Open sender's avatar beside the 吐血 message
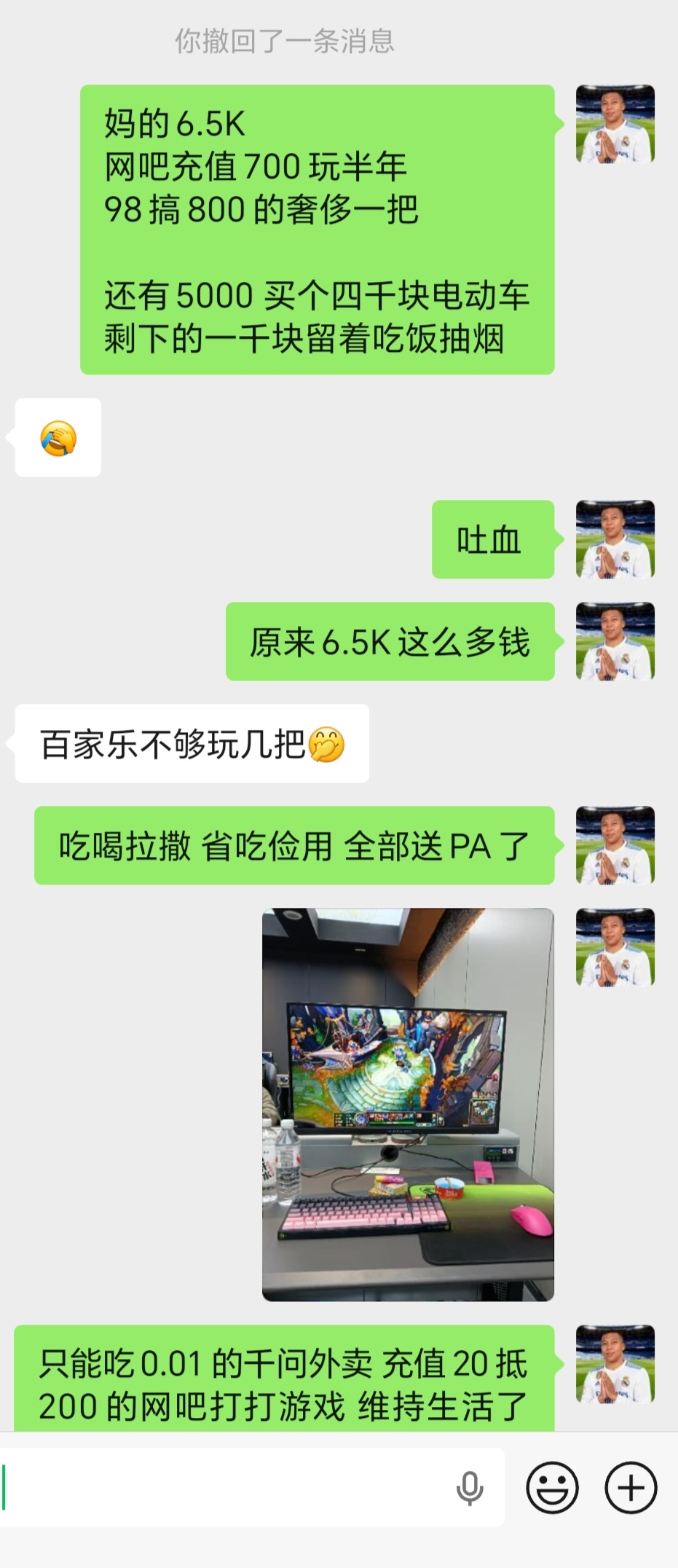Image resolution: width=678 pixels, height=1568 pixels. click(615, 539)
